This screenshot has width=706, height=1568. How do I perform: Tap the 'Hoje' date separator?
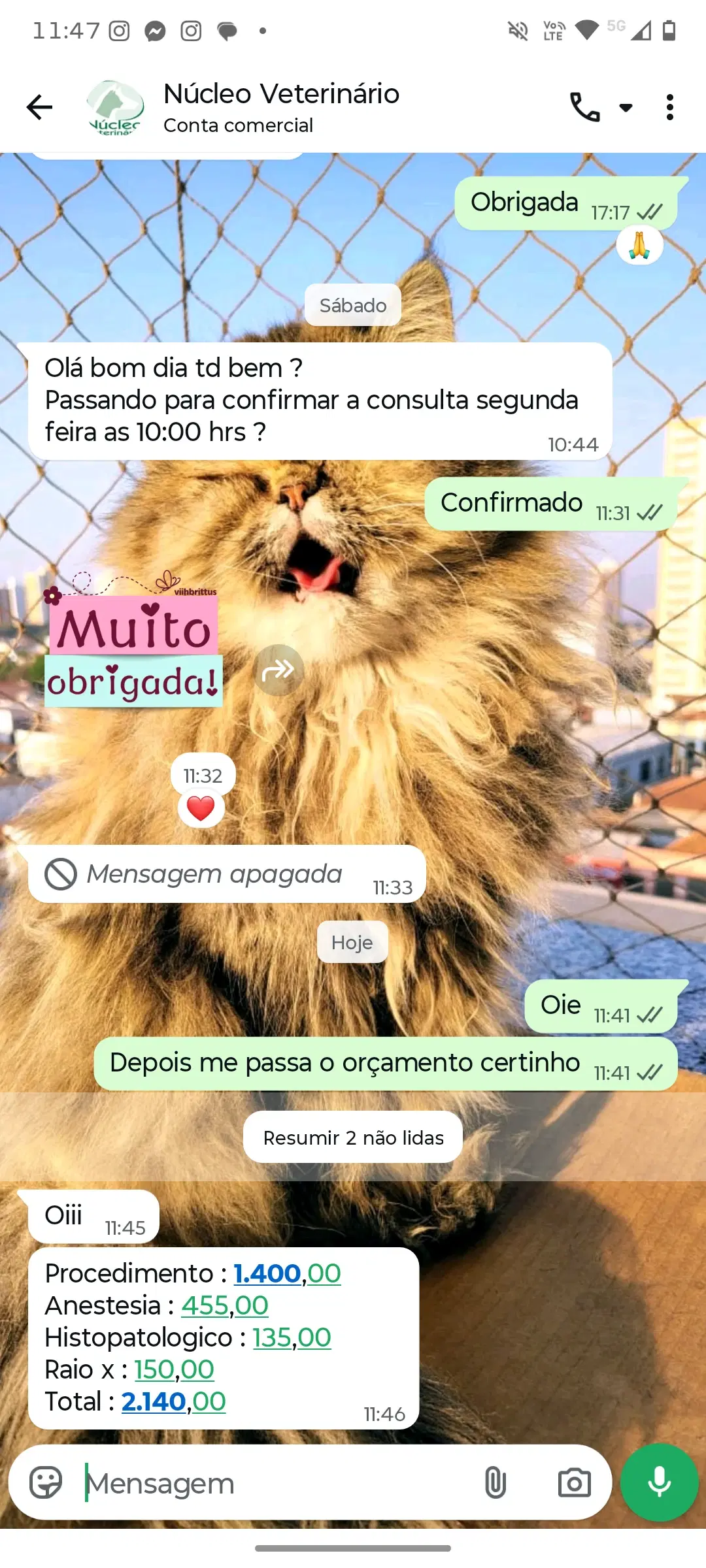(x=352, y=942)
